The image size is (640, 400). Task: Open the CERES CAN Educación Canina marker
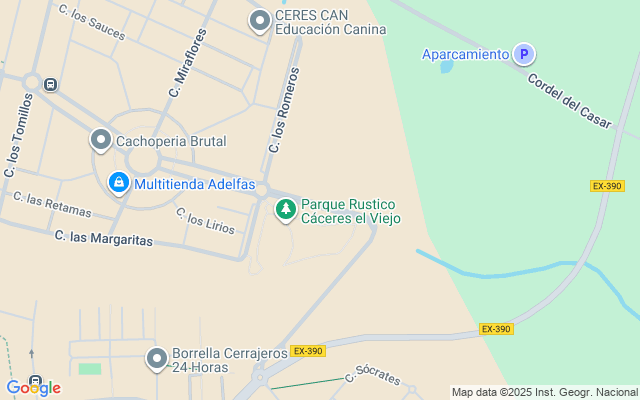(x=260, y=20)
